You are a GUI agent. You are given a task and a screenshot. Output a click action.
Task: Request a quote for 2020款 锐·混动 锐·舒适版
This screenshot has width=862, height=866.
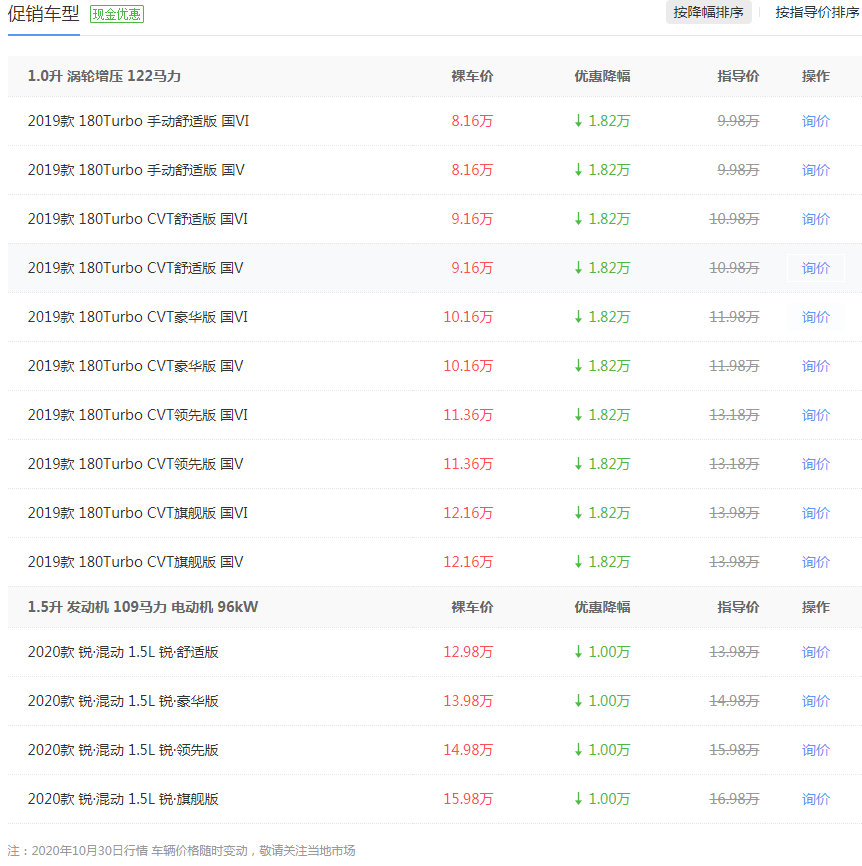pyautogui.click(x=815, y=652)
